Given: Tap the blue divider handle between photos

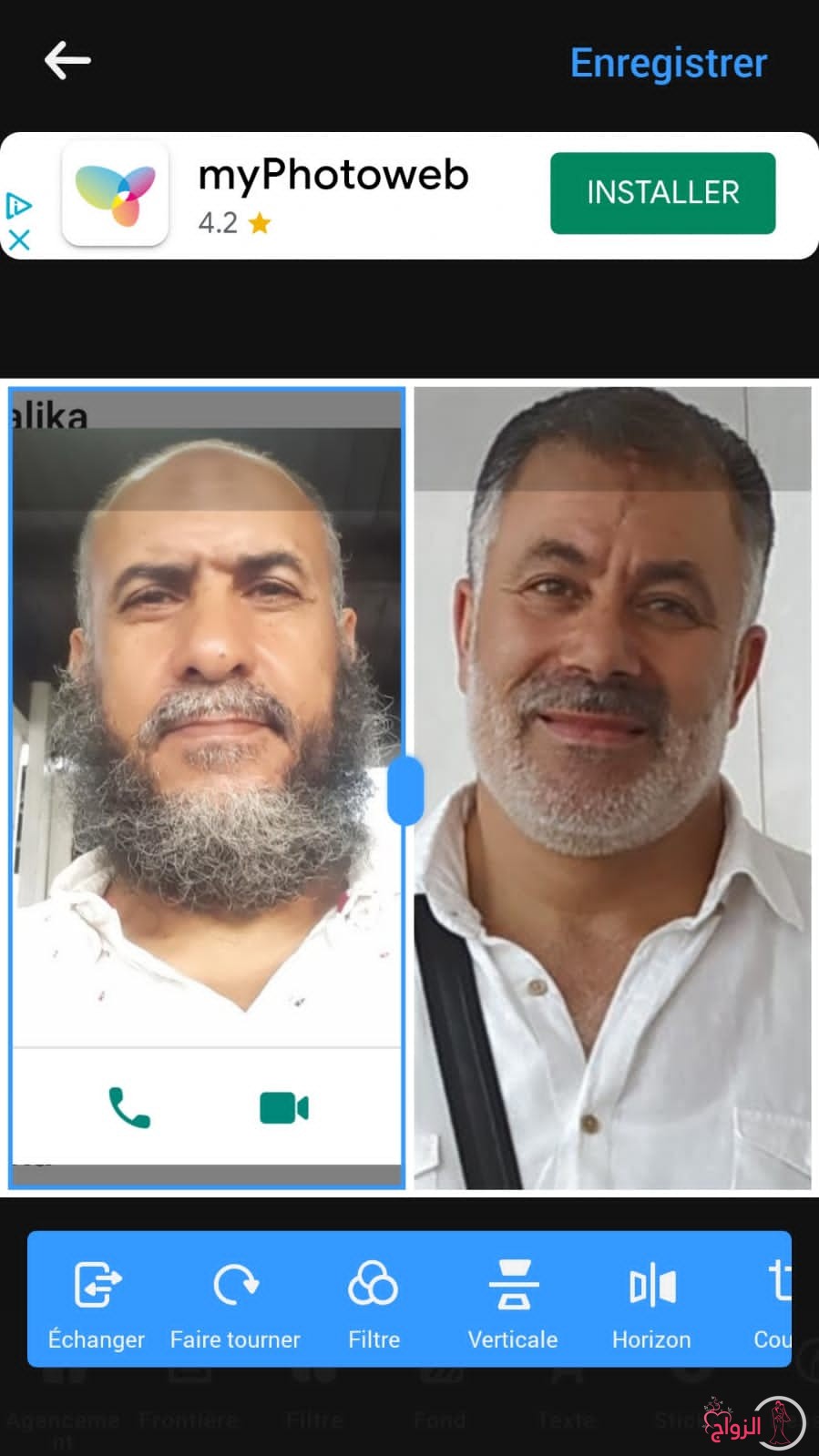Looking at the screenshot, I should tap(405, 790).
